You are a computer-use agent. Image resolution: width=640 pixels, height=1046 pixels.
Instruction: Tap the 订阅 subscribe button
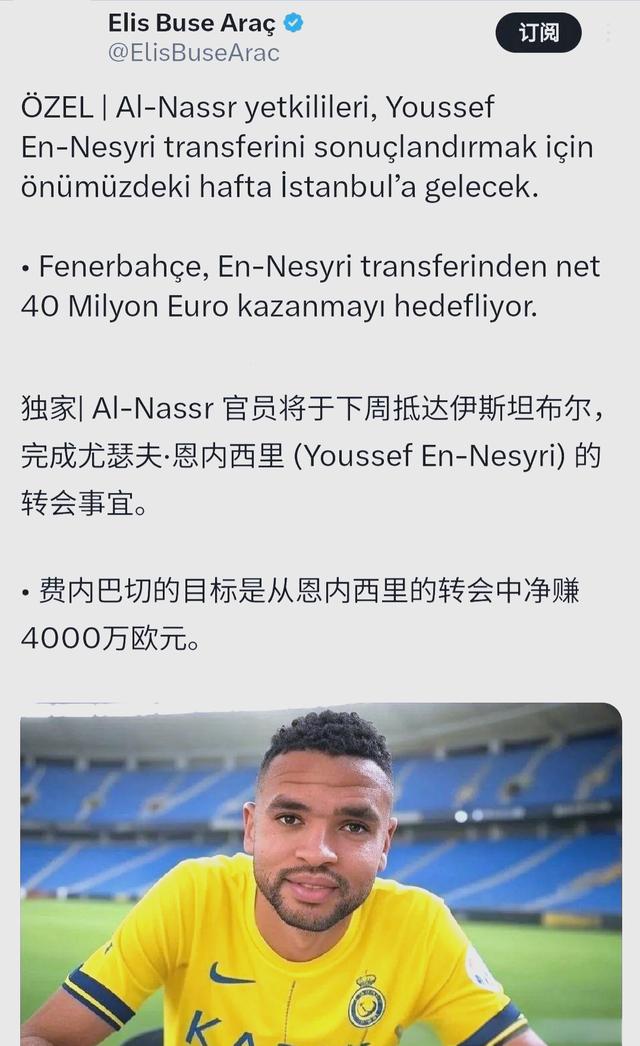[538, 33]
